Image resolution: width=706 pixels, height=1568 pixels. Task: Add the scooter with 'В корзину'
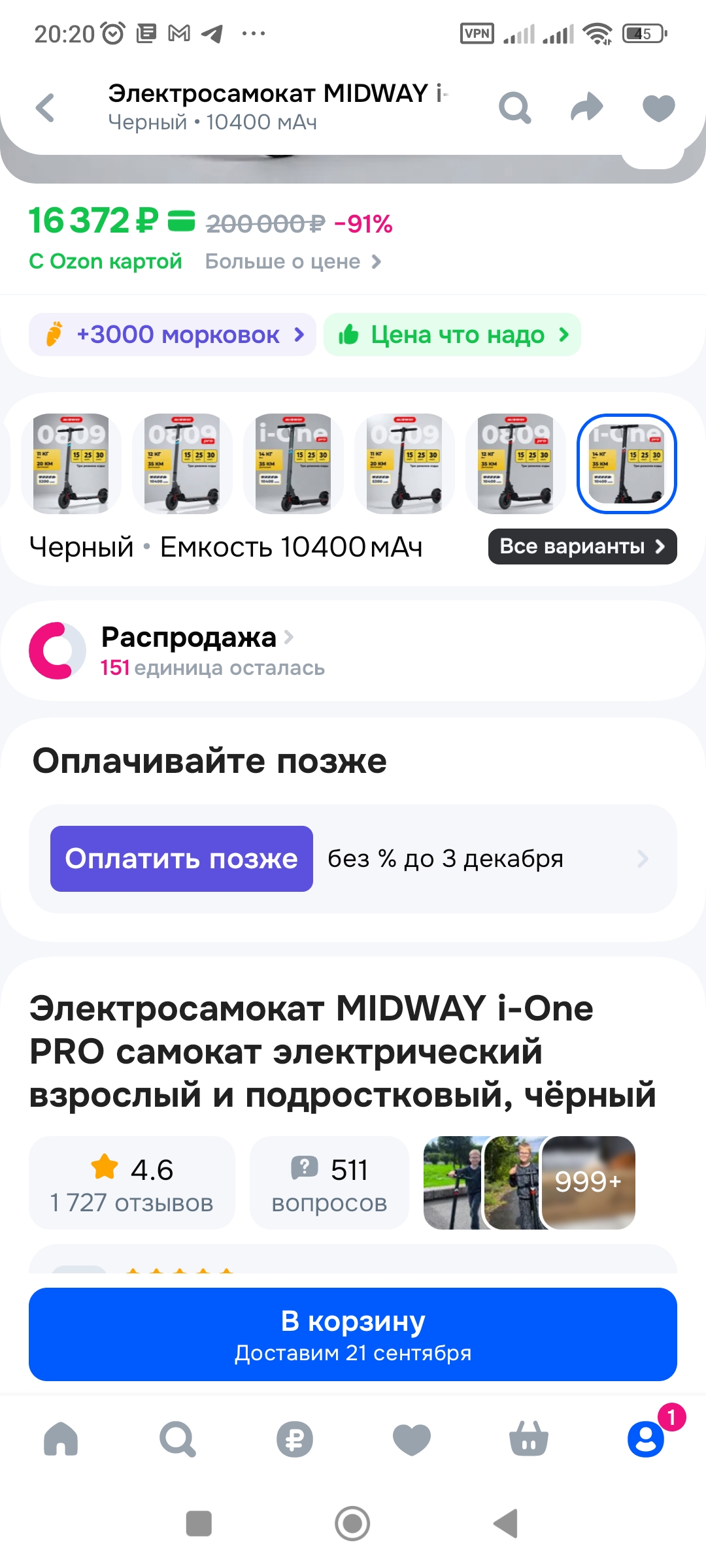tap(353, 1334)
